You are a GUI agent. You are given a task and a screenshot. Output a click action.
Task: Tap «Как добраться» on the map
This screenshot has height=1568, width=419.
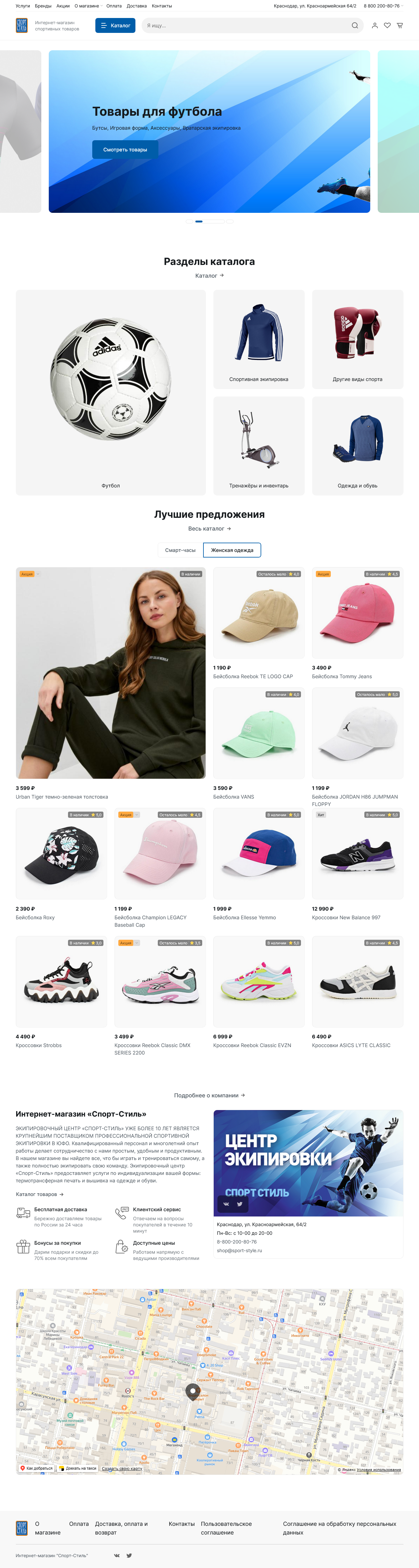coord(37,1468)
